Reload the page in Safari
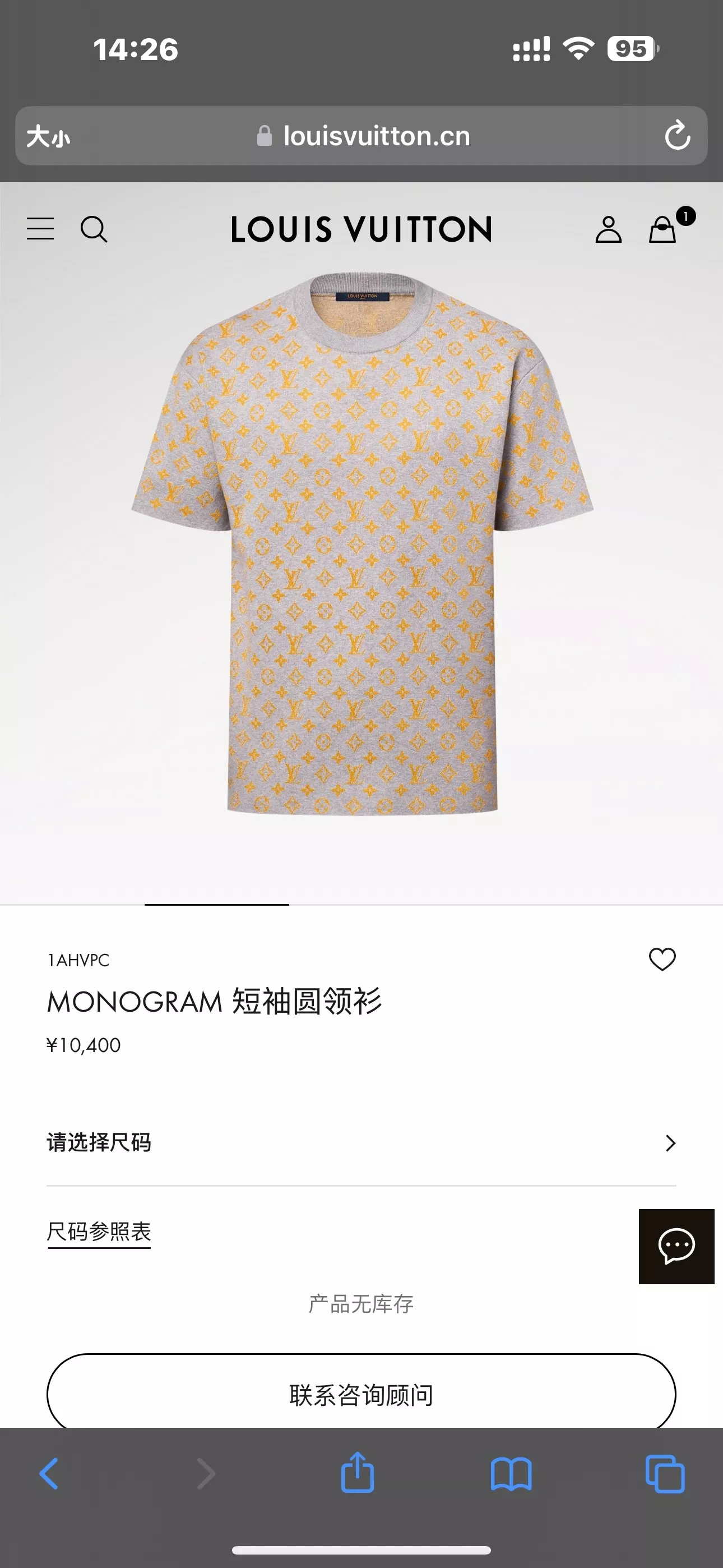The width and height of the screenshot is (723, 1568). 676,136
